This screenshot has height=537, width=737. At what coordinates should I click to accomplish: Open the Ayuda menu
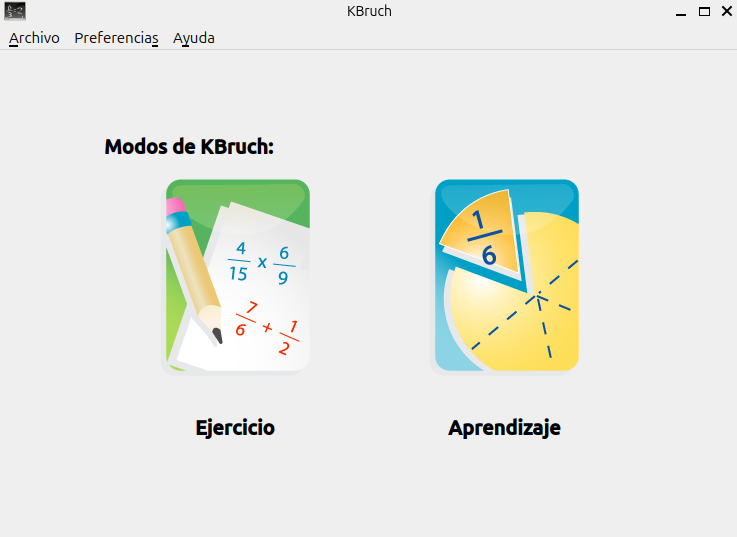tap(194, 38)
